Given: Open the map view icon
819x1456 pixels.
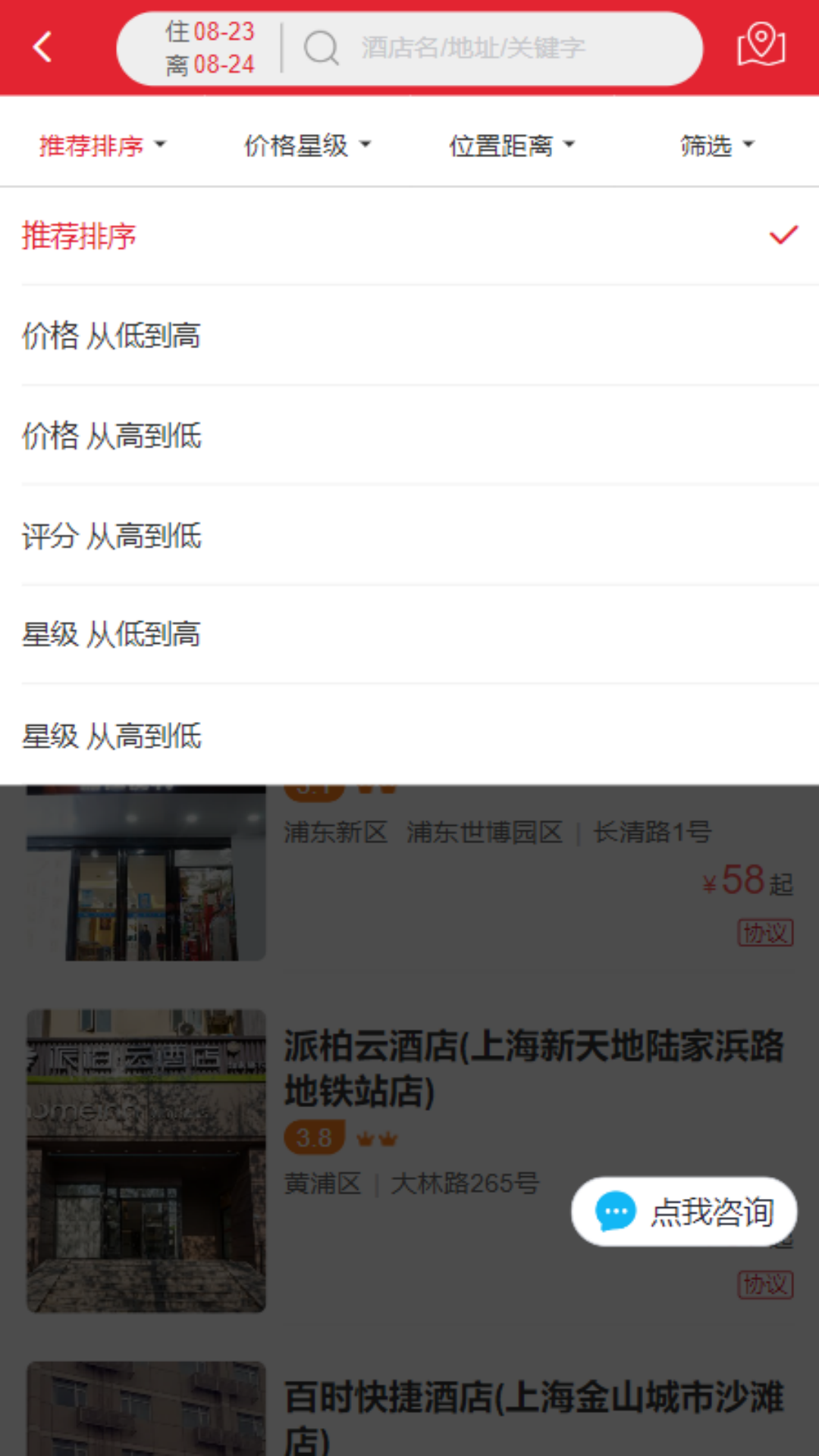Looking at the screenshot, I should click(761, 45).
